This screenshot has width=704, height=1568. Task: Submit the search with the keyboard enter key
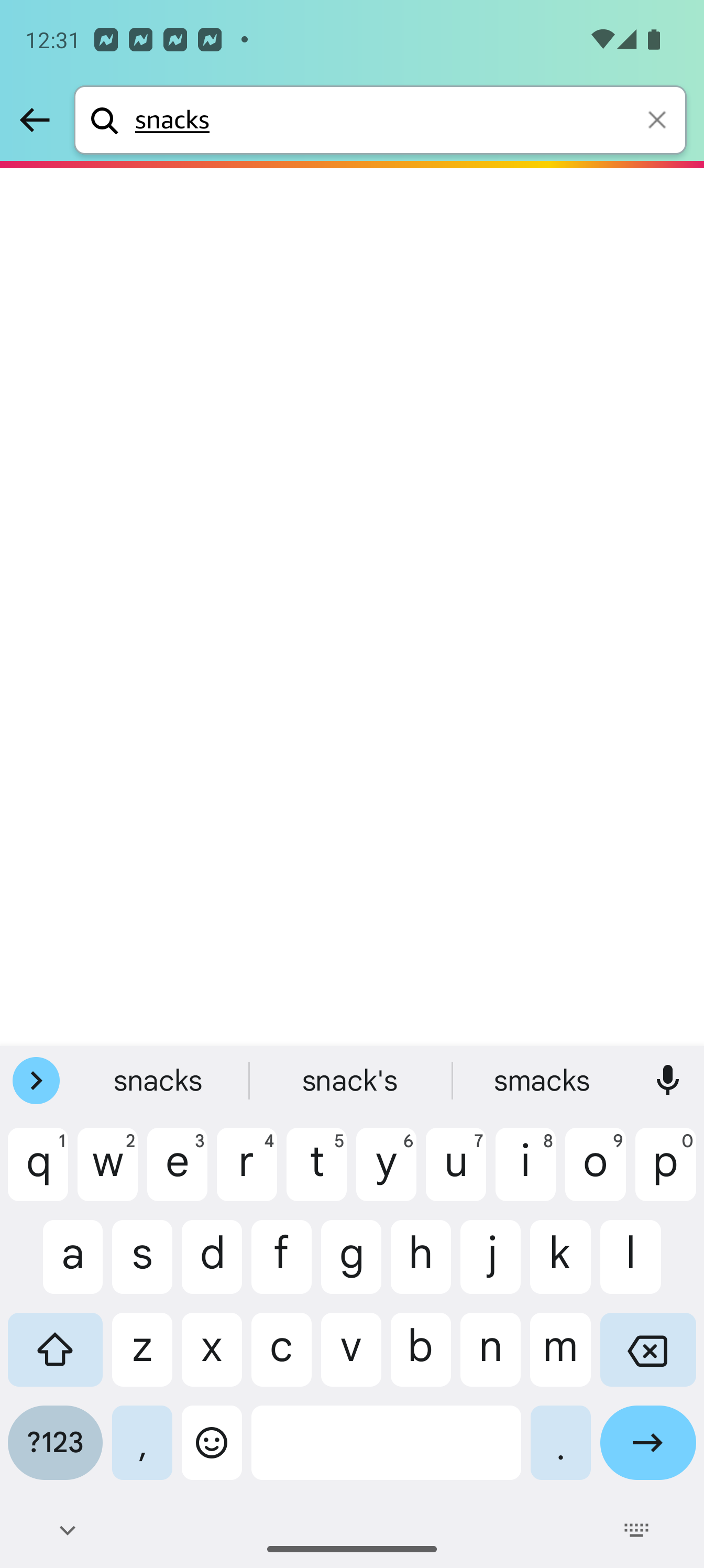pos(647,1442)
